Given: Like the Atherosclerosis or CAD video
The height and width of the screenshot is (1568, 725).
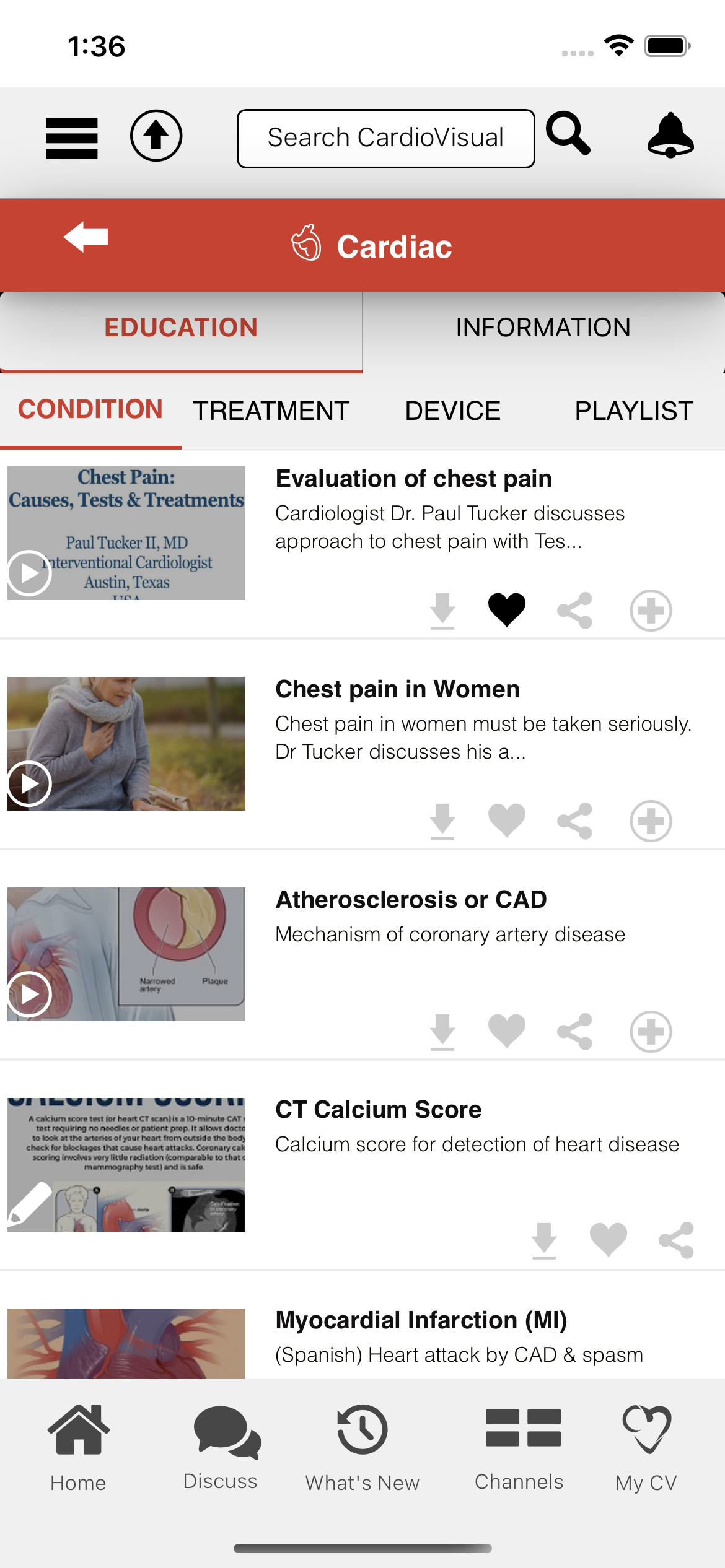Looking at the screenshot, I should pos(506,1032).
